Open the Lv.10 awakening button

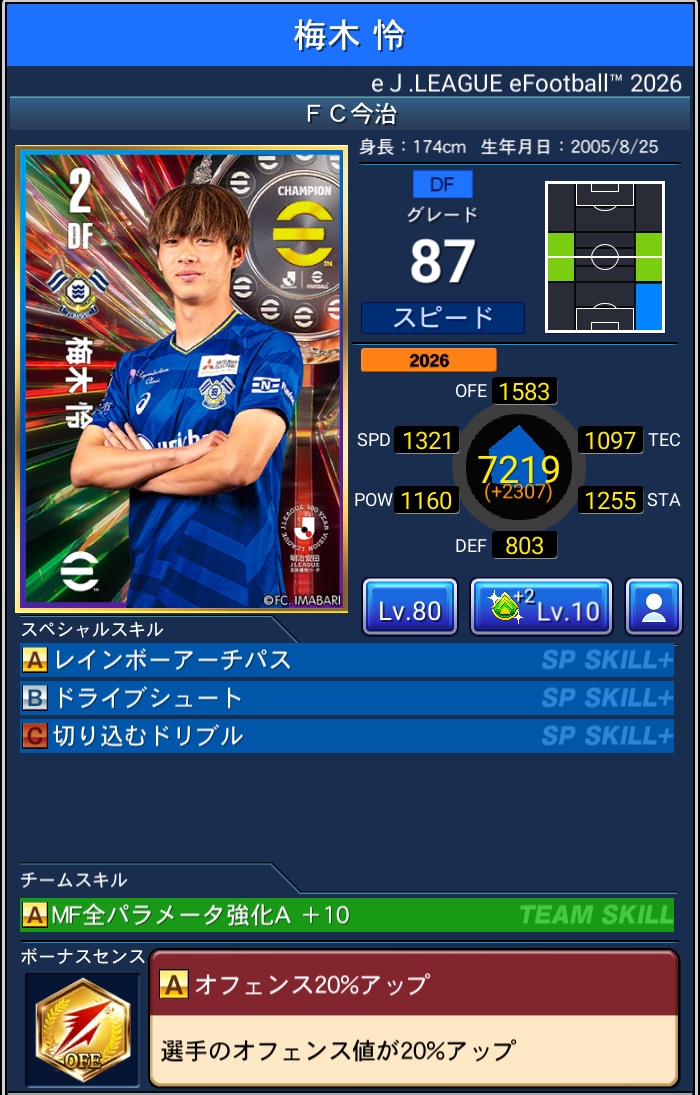click(540, 607)
